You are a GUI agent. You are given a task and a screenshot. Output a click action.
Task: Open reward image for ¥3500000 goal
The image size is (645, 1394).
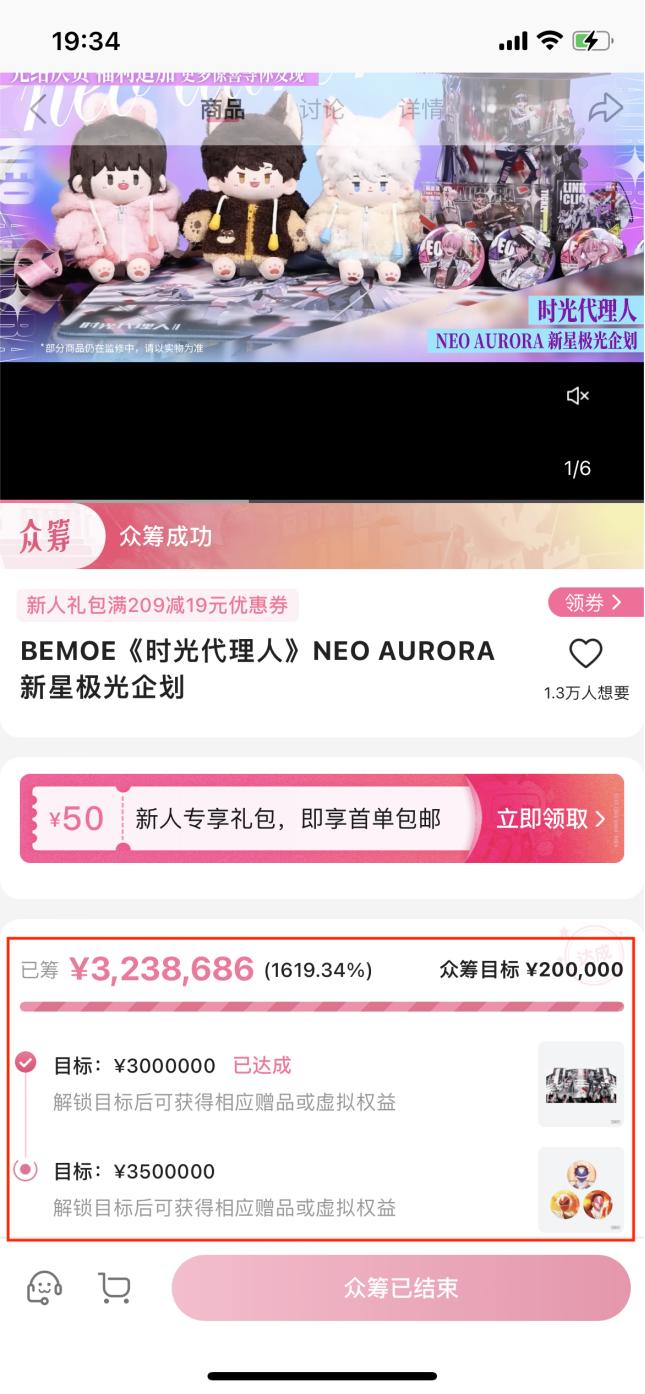pos(581,1190)
